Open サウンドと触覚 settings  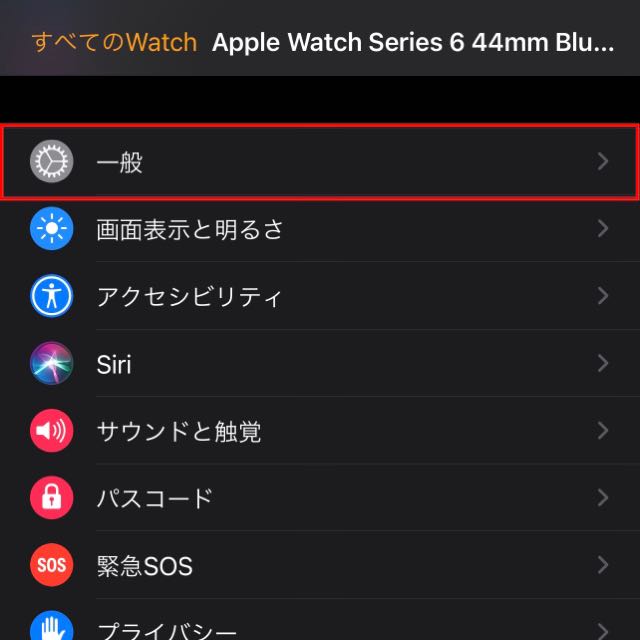(320, 431)
